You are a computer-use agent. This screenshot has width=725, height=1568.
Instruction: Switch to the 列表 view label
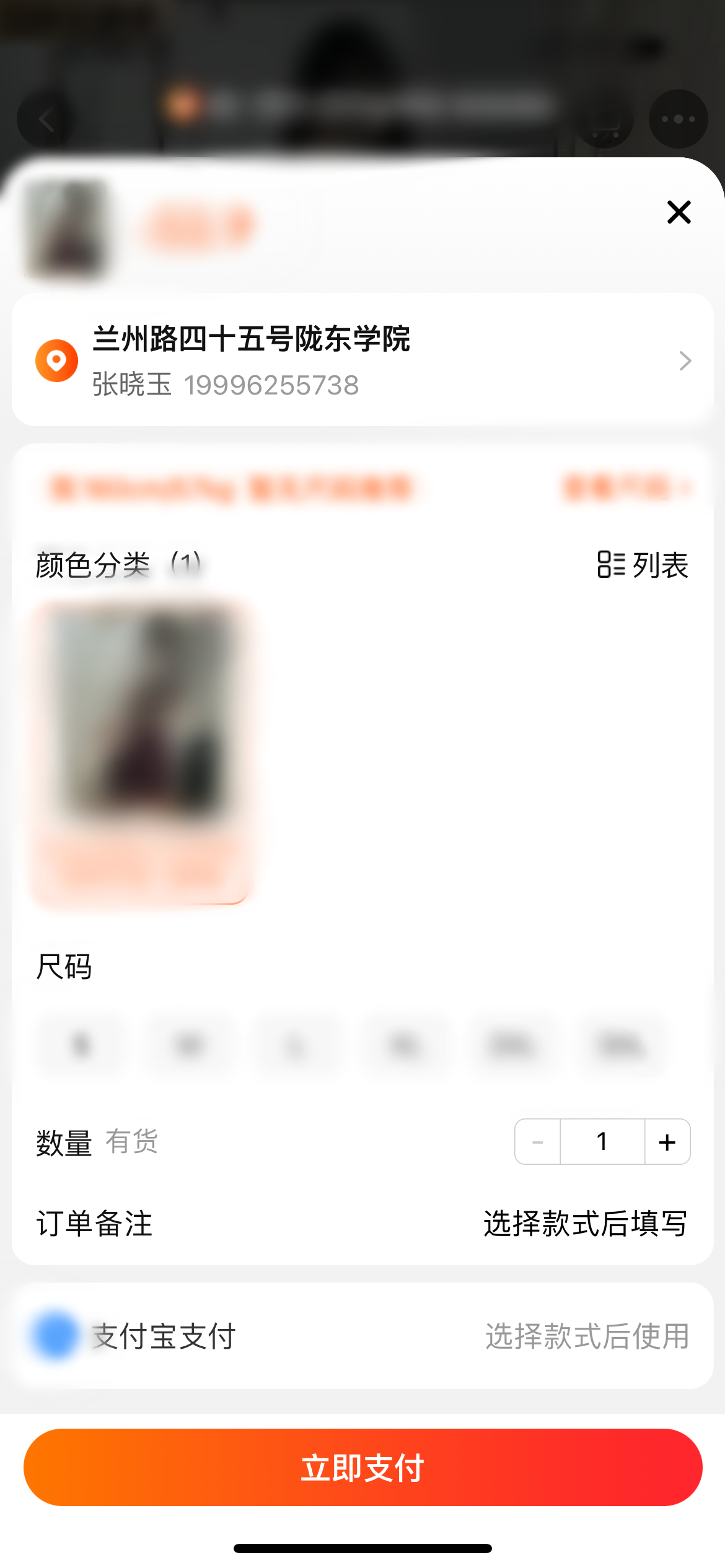[659, 565]
